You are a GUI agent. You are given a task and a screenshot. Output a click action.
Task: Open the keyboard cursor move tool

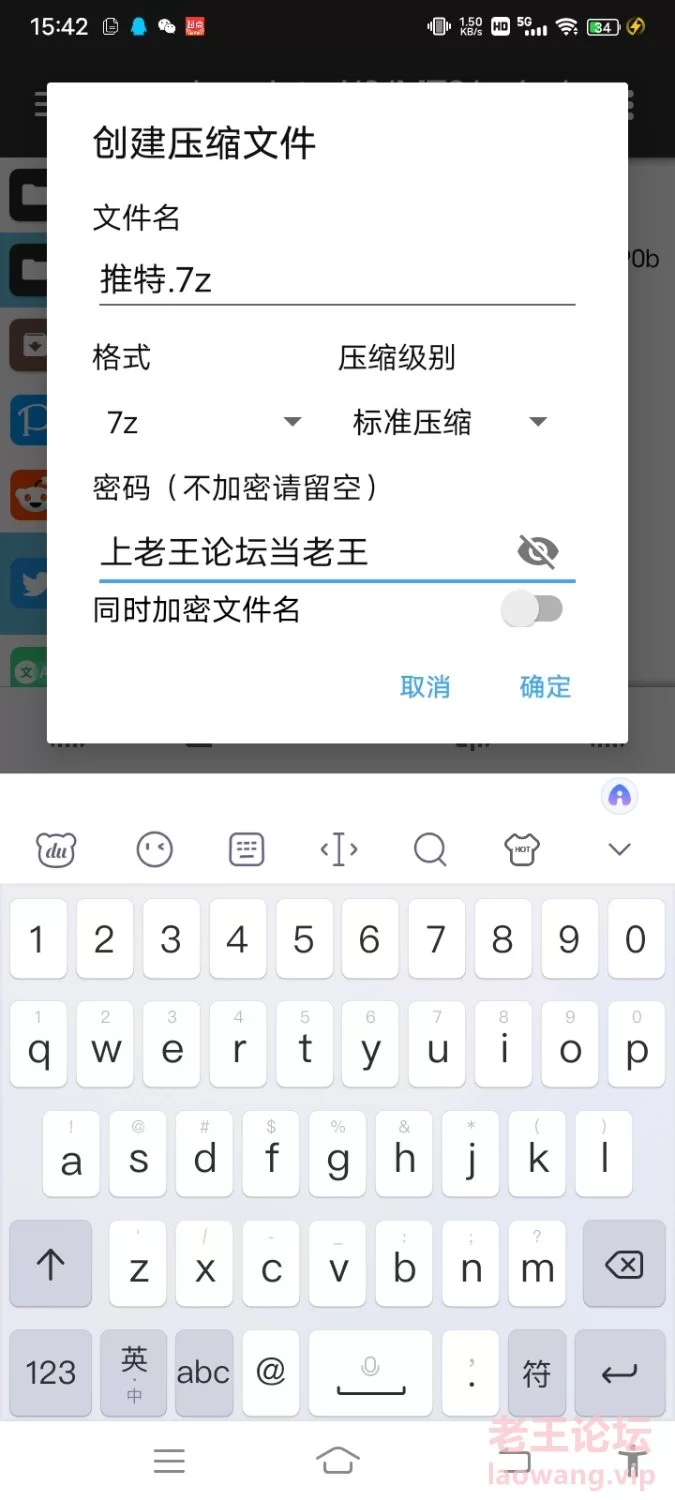coord(339,850)
